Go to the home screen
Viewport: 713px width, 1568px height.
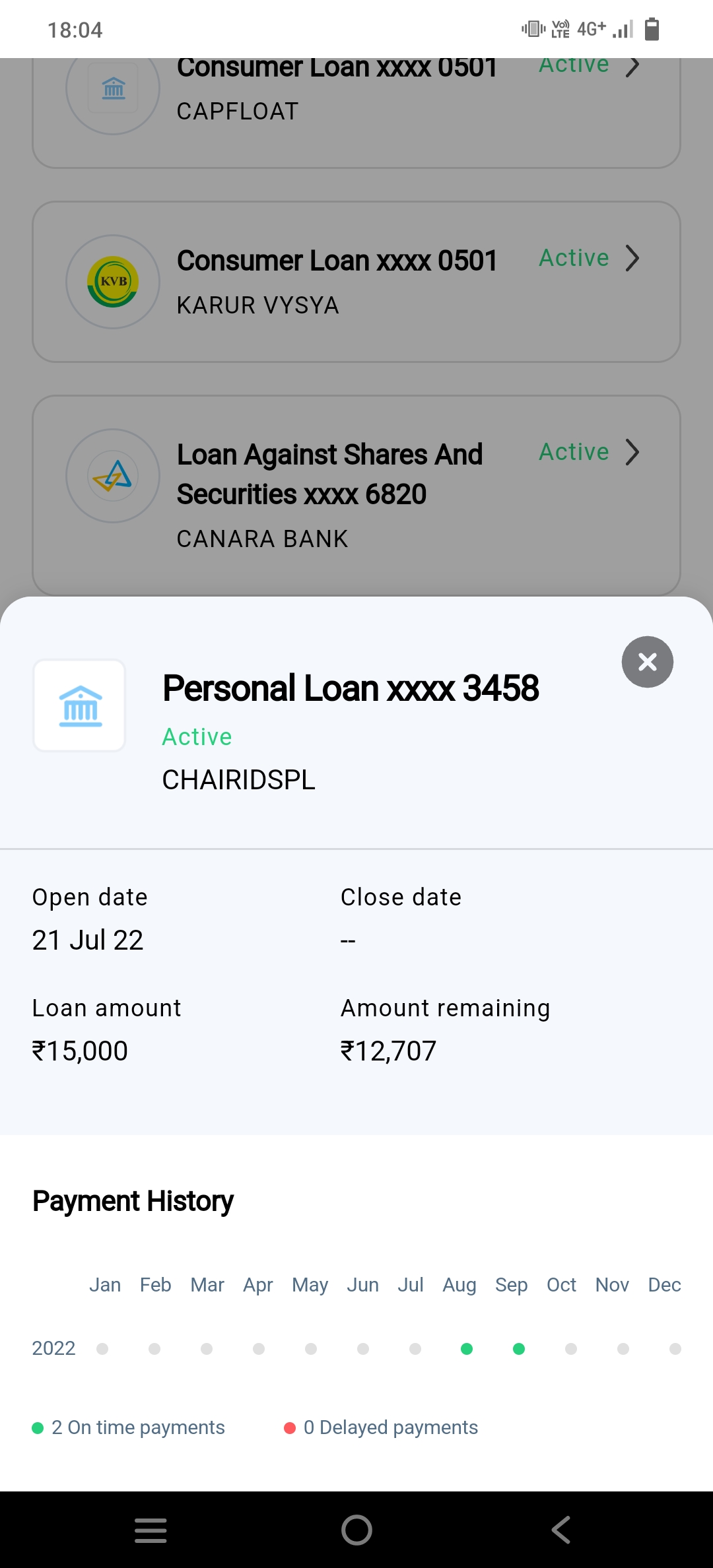356,1530
